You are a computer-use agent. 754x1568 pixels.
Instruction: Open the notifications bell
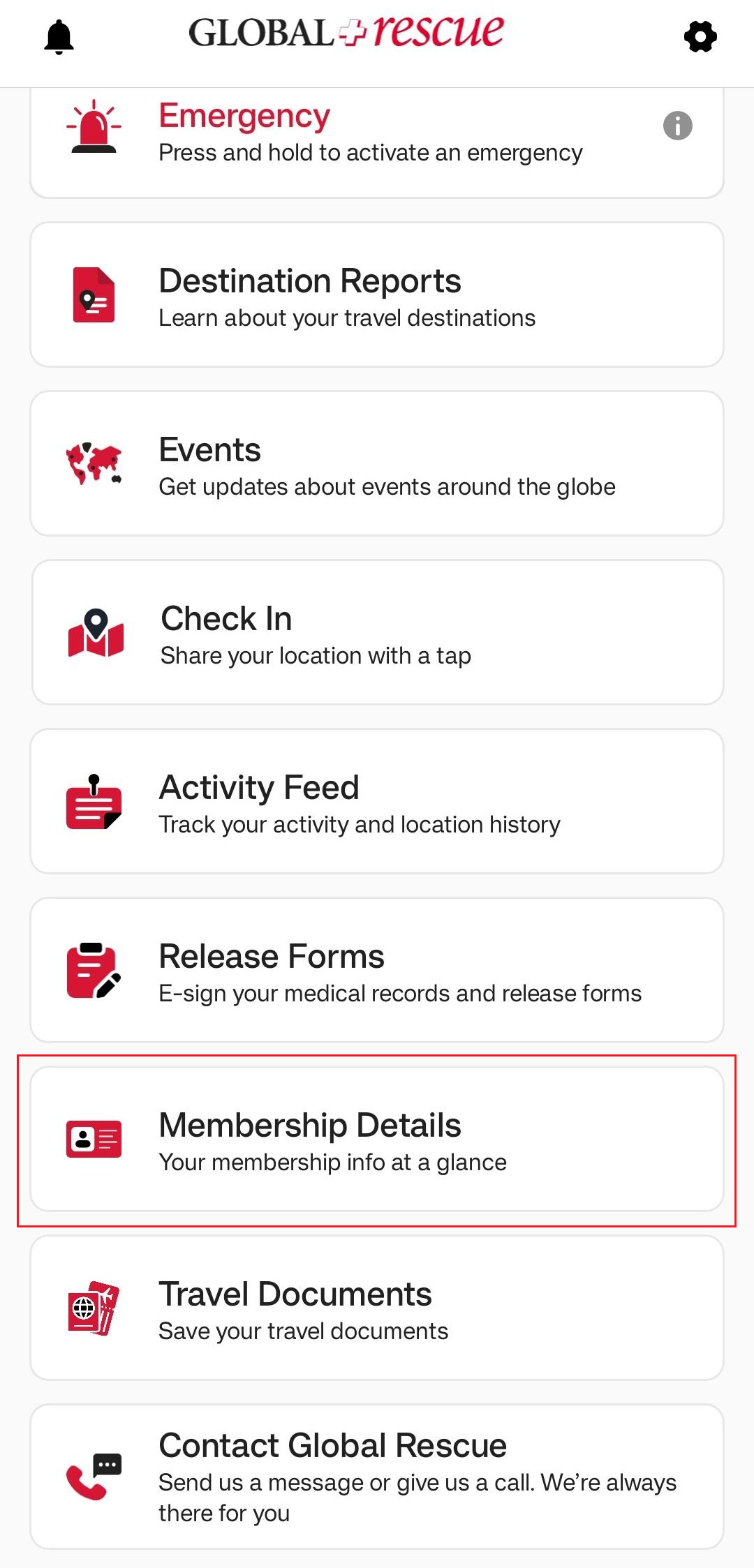point(59,36)
